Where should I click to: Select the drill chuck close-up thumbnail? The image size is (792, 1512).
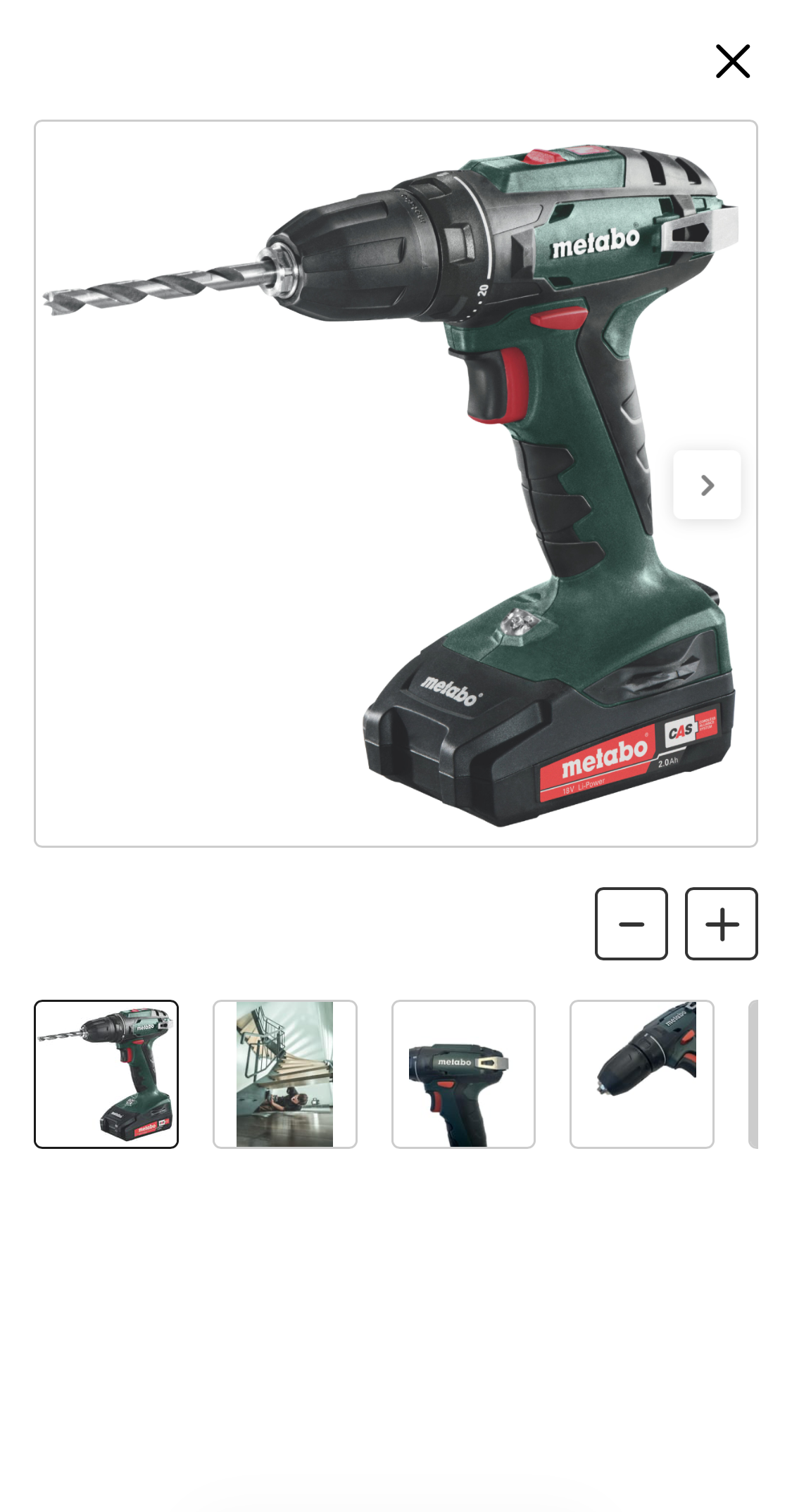641,1074
